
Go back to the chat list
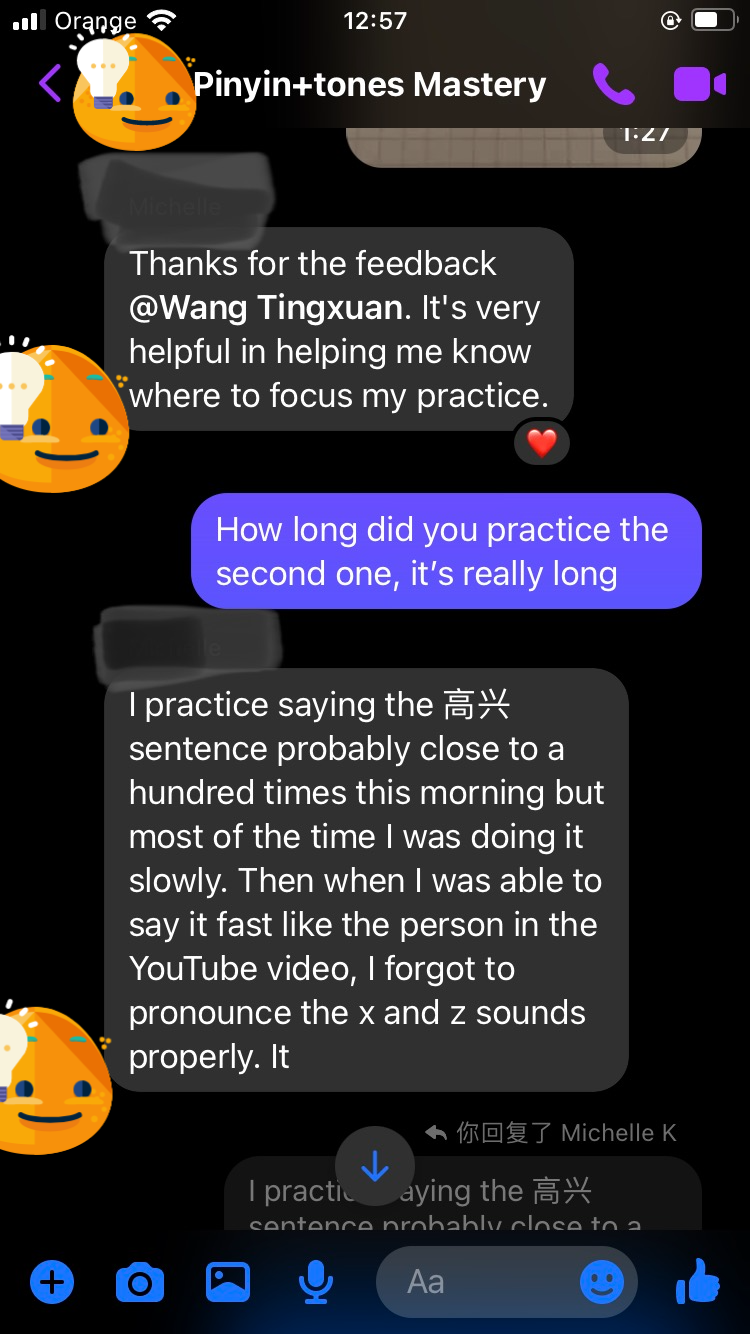(x=50, y=84)
